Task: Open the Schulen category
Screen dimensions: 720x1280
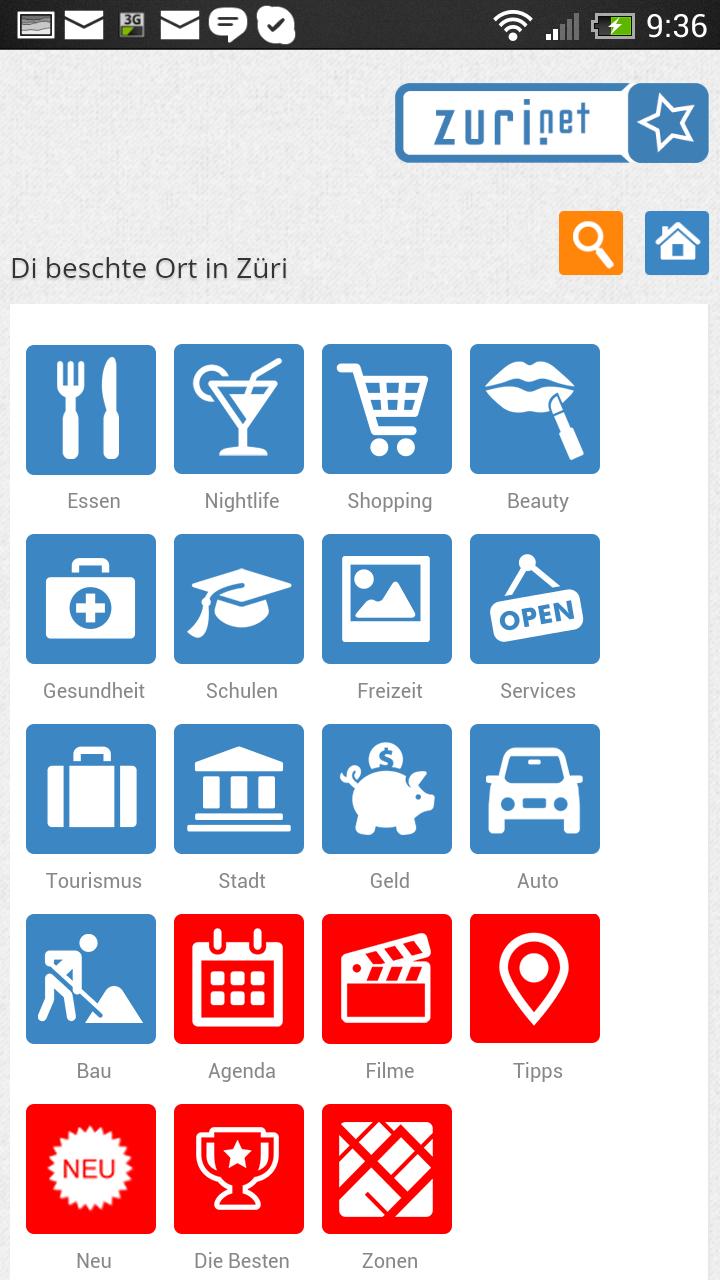Action: 239,599
